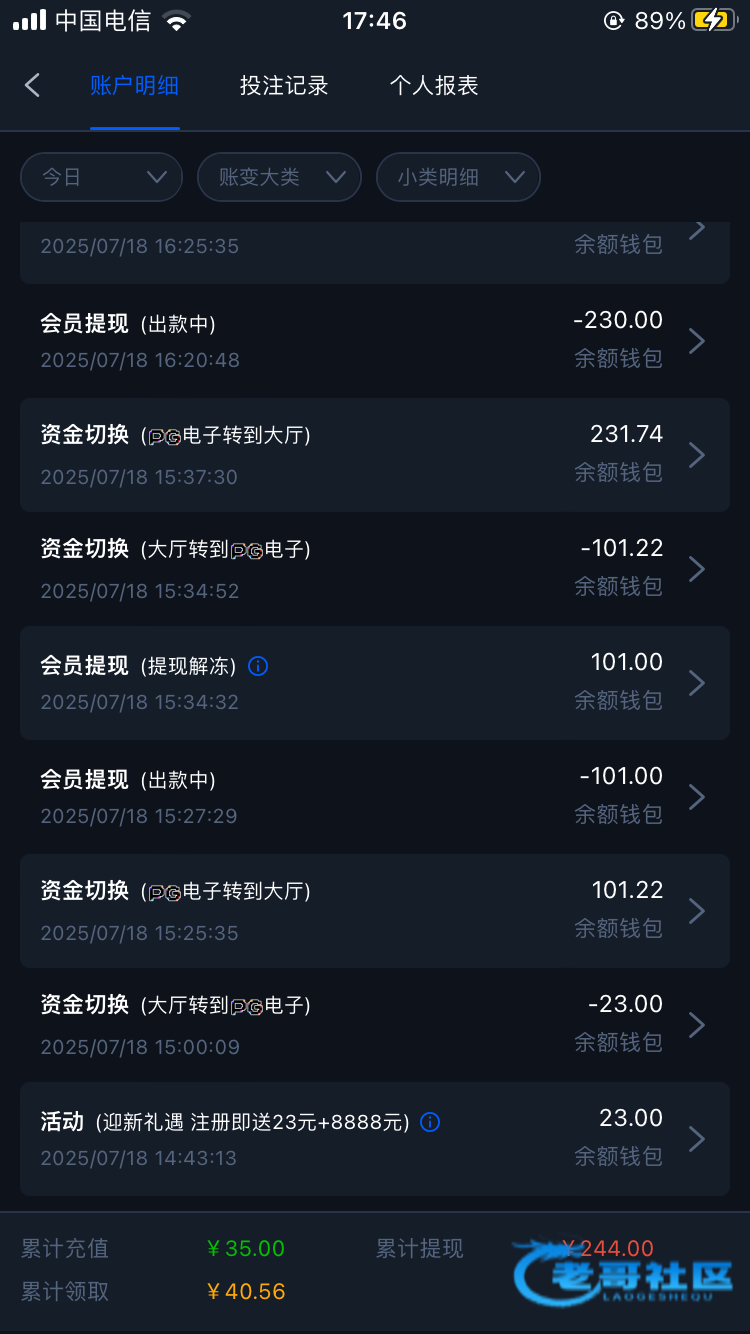Open the -230.00 会员提现 record
The height and width of the screenshot is (1334, 750).
click(x=374, y=341)
